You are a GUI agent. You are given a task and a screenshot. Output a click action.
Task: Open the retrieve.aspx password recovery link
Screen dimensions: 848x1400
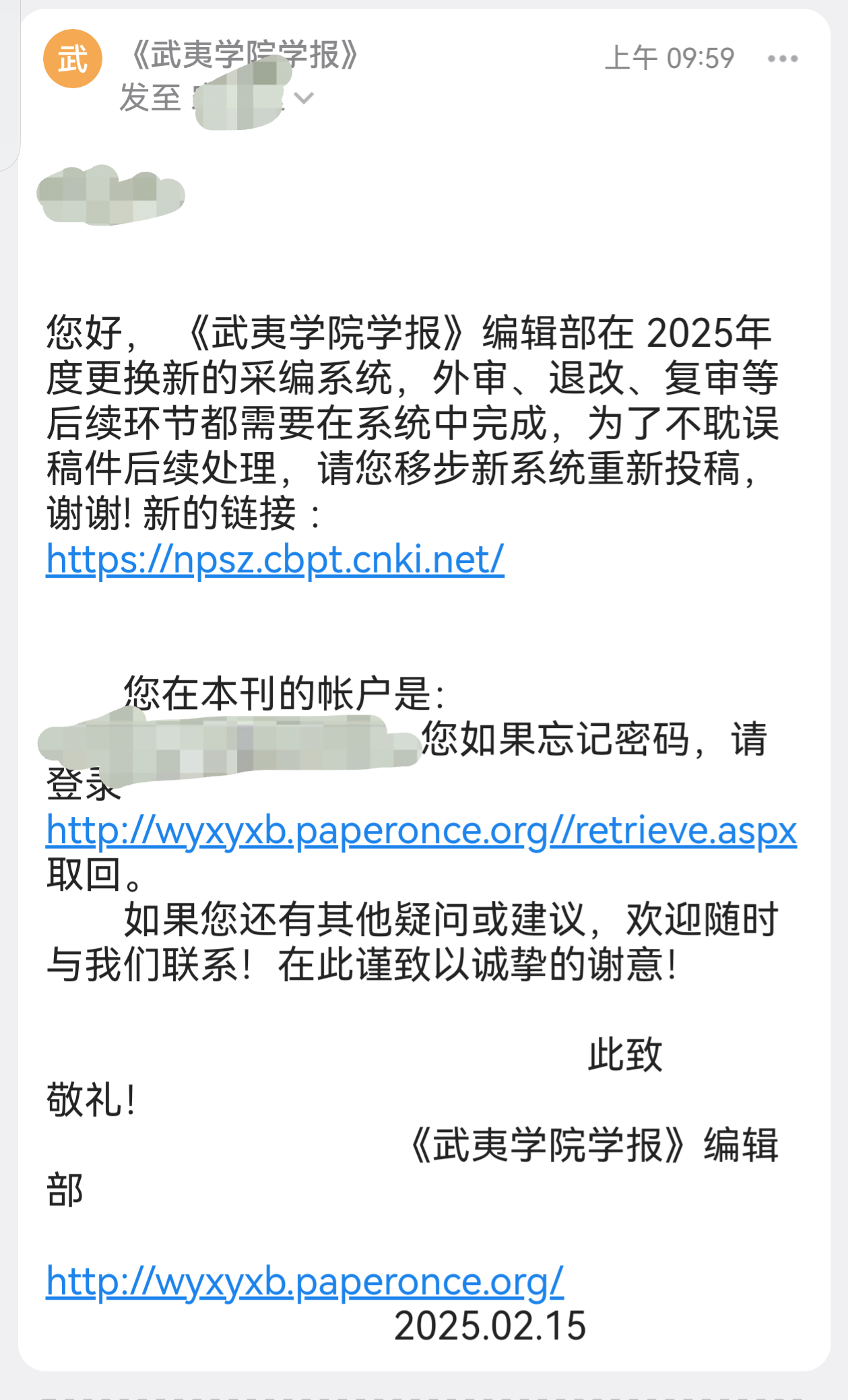coord(422,830)
